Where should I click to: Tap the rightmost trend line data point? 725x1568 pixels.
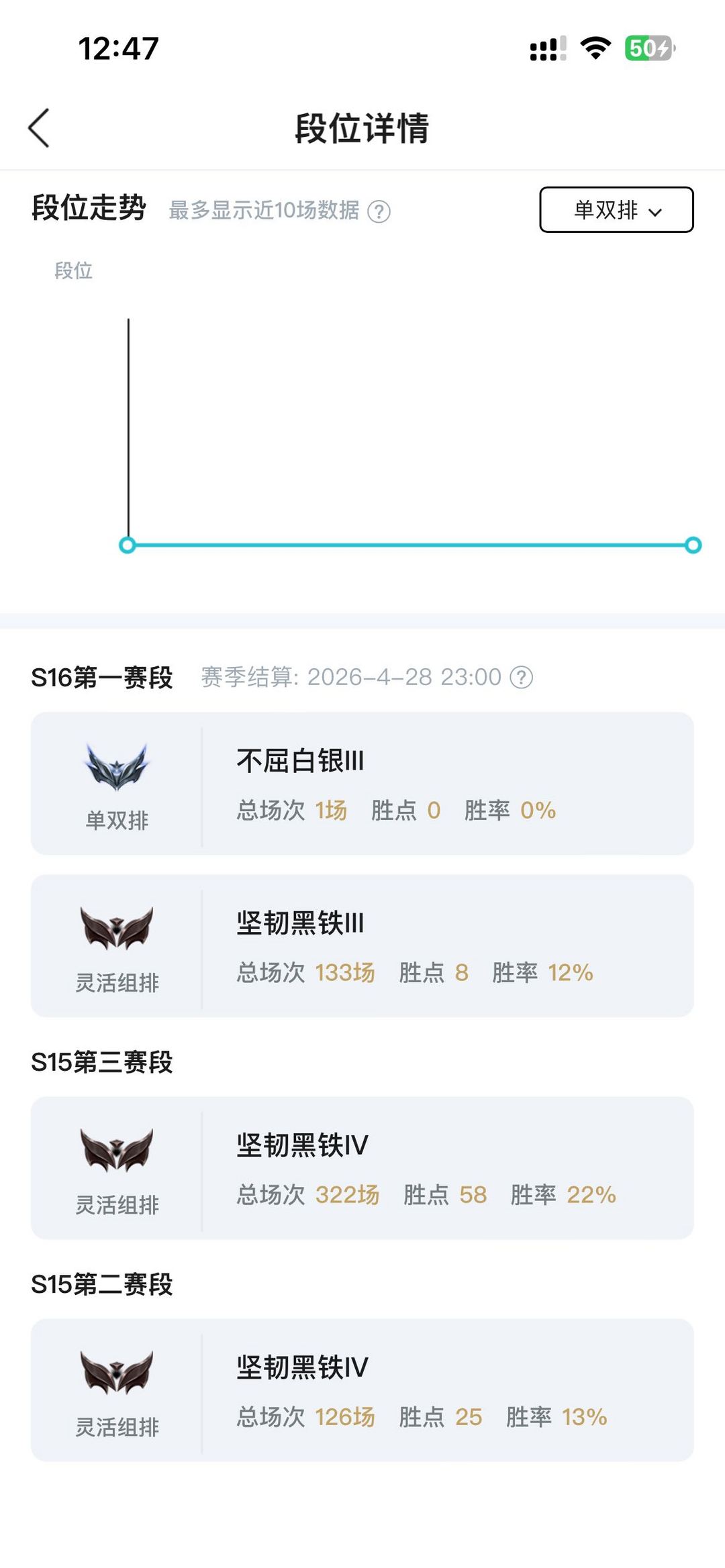click(x=692, y=546)
